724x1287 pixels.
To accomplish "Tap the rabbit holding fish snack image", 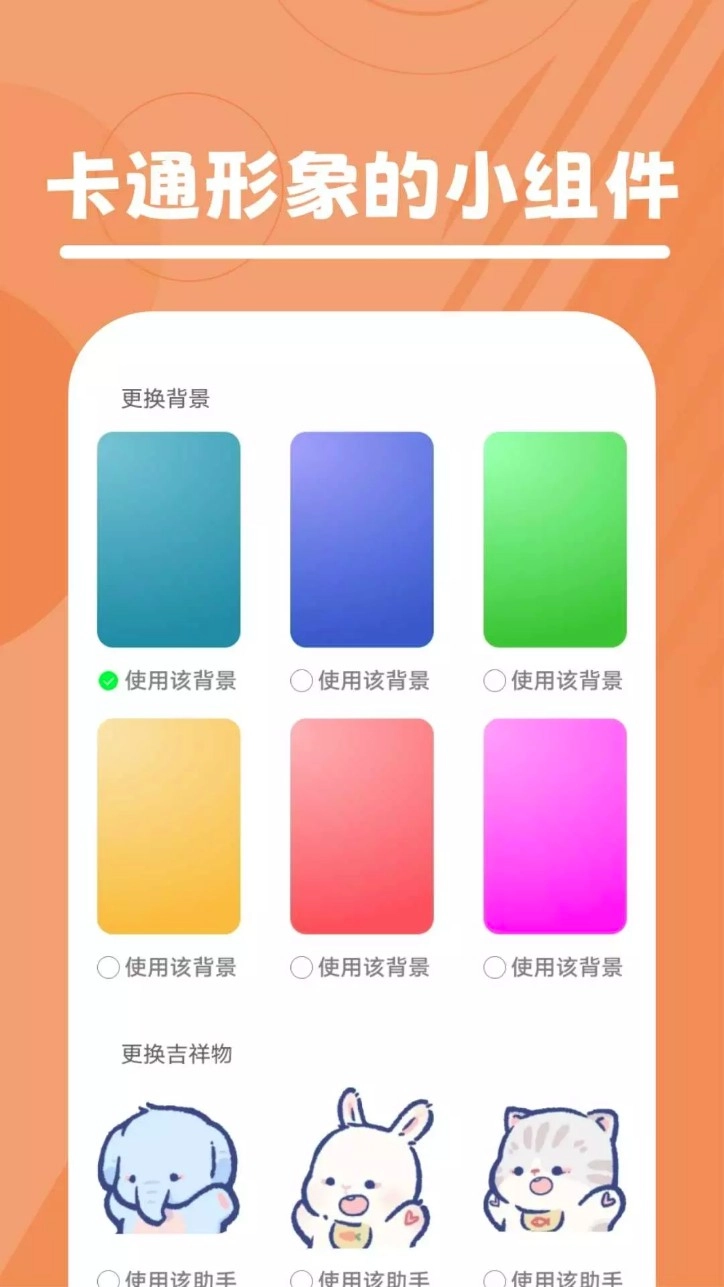I will click(361, 1165).
